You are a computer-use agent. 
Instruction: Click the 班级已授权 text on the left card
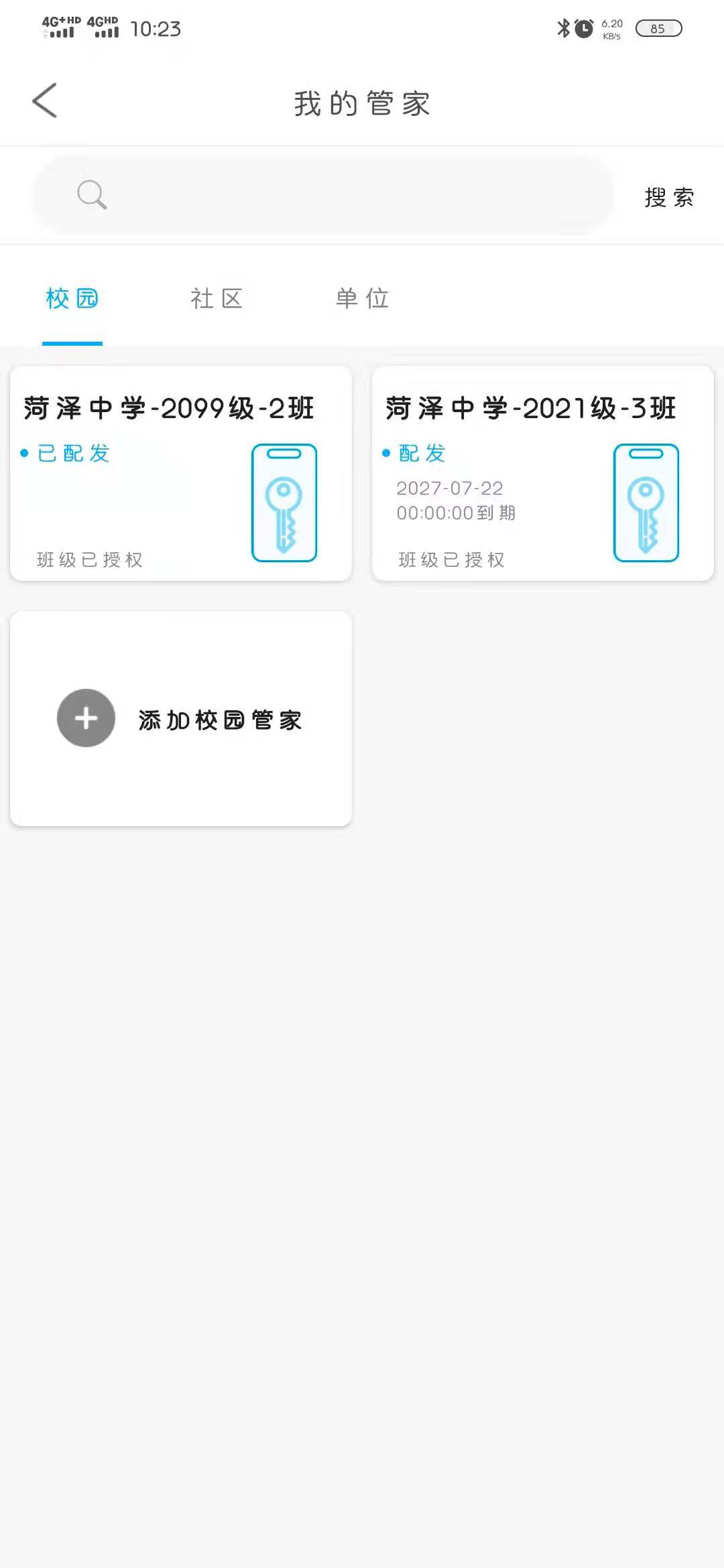[x=89, y=560]
